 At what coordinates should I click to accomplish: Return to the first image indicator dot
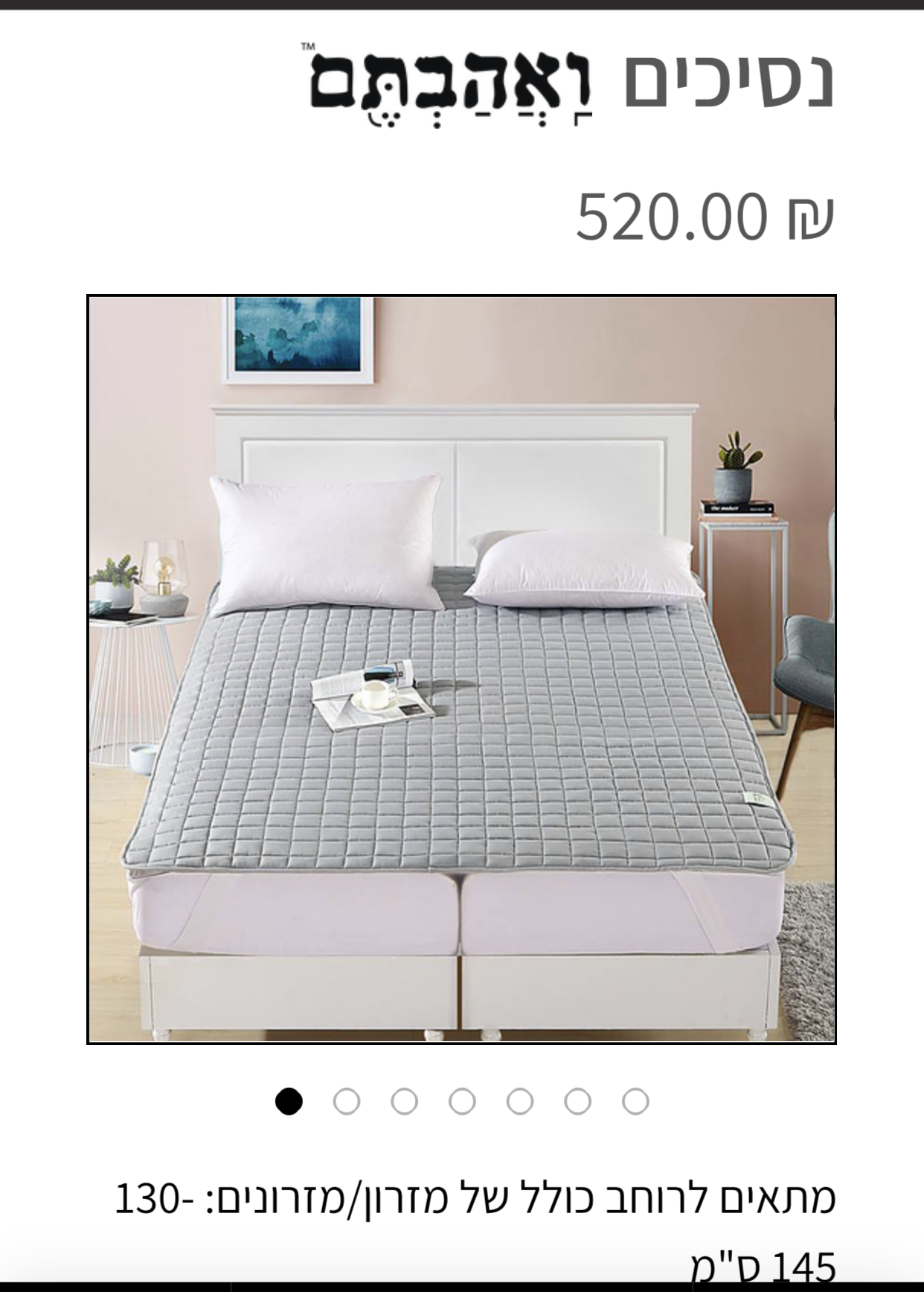pyautogui.click(x=289, y=1101)
